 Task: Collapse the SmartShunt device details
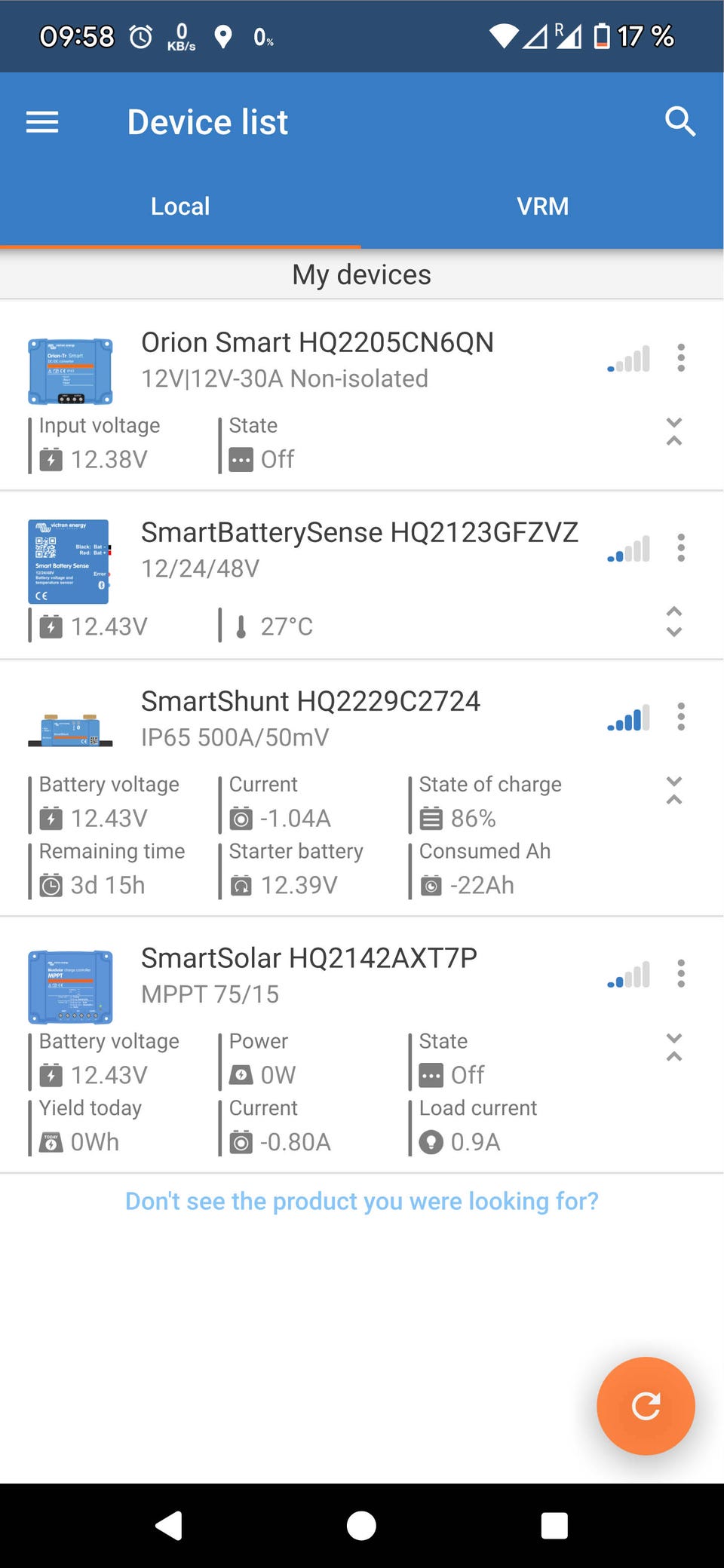pos(674,790)
